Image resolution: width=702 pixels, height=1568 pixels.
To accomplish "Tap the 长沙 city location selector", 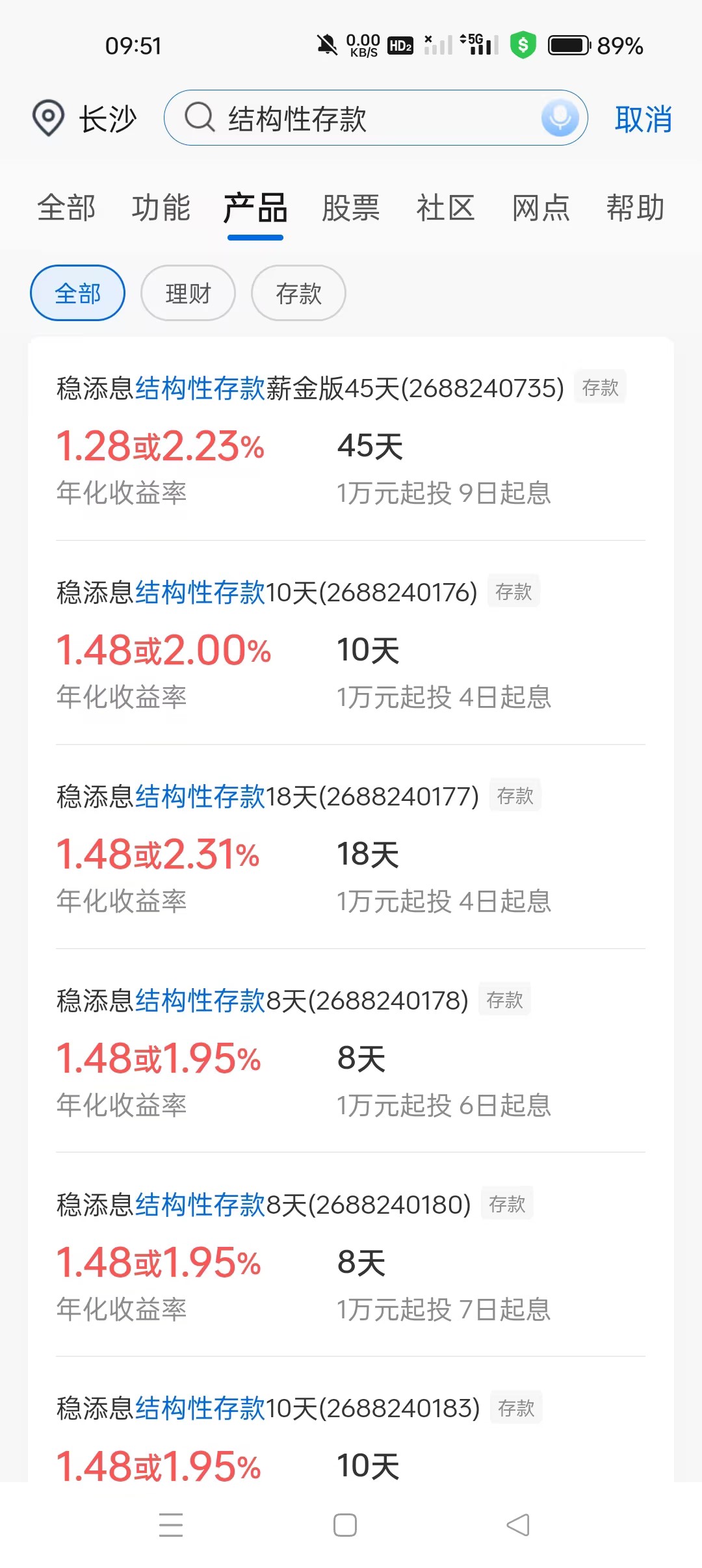I will pyautogui.click(x=84, y=119).
